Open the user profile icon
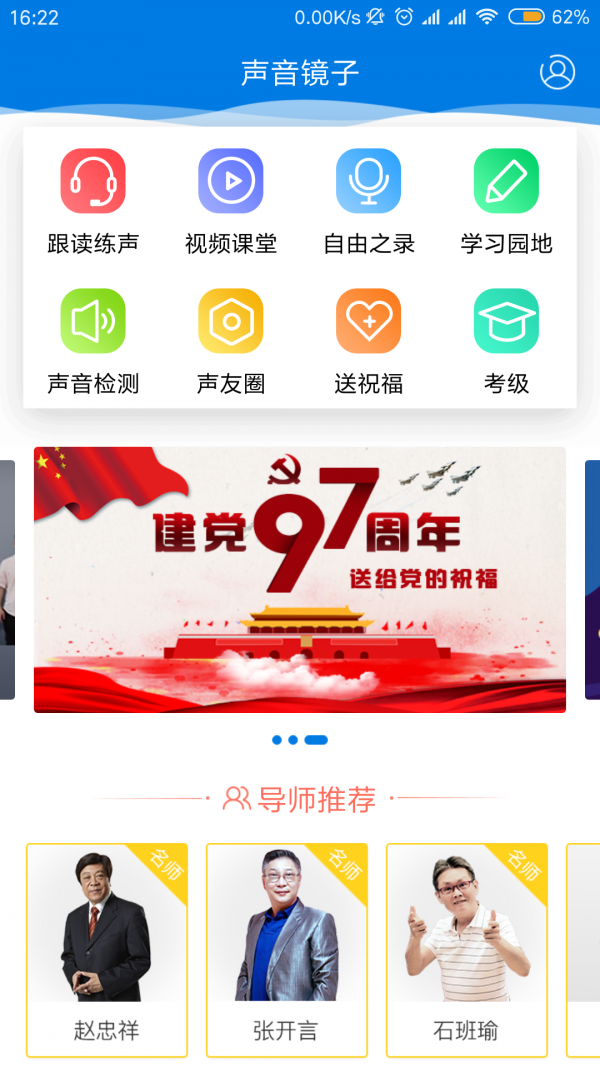 coord(557,72)
